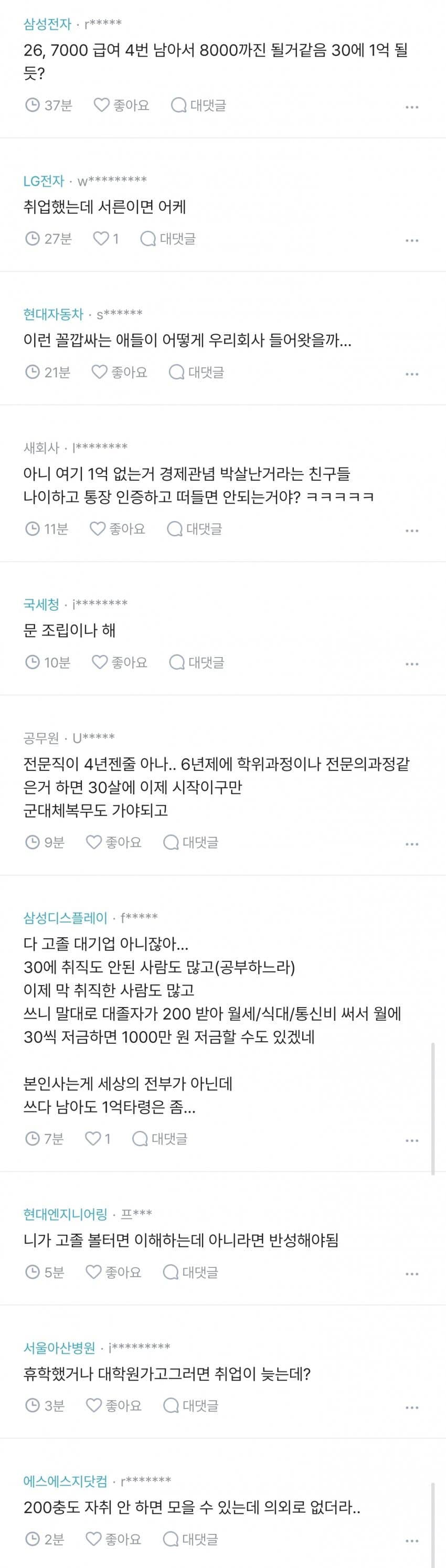Reply to the 삼성전자 comment
Image resolution: width=446 pixels, height=1568 pixels.
[x=198, y=105]
